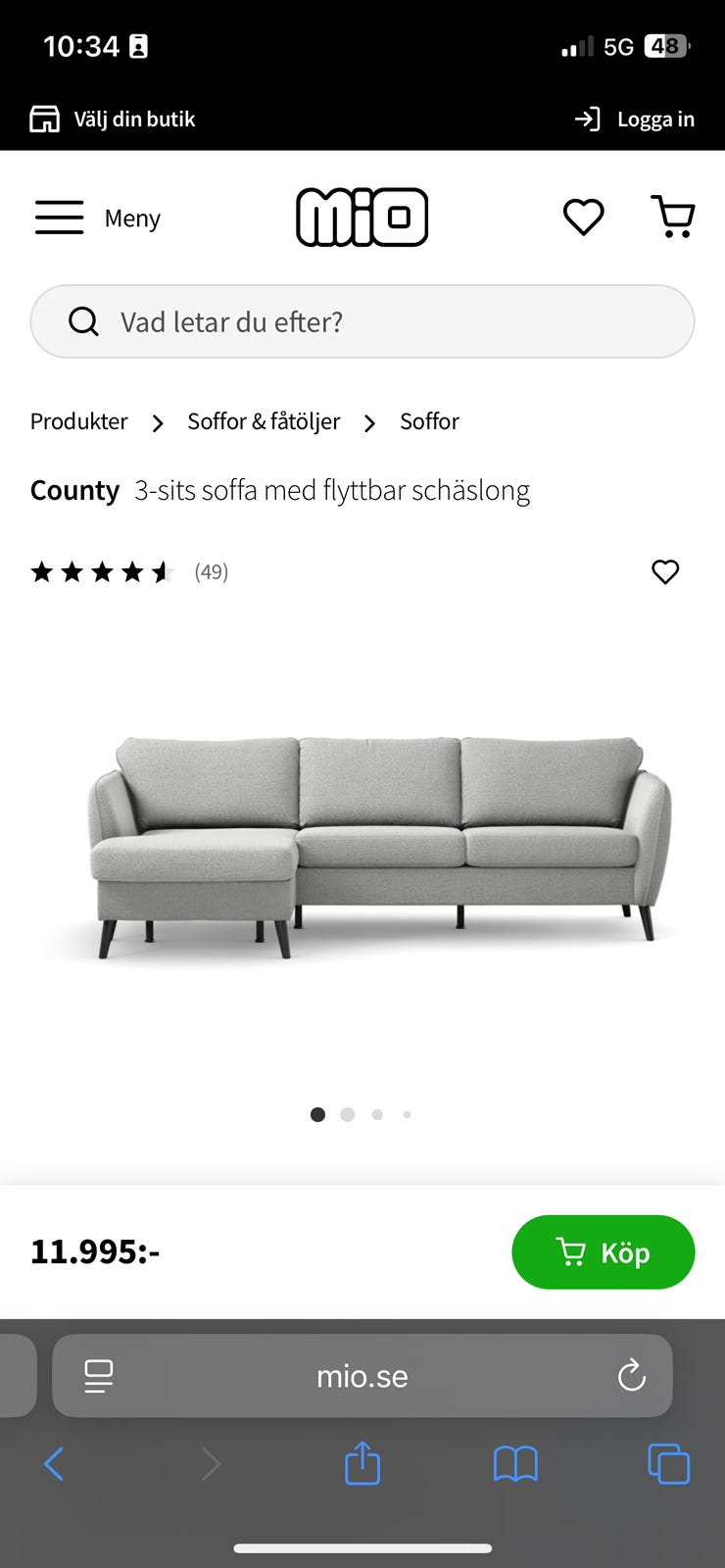The image size is (725, 1568).
Task: Open the shopping cart
Action: (x=673, y=217)
